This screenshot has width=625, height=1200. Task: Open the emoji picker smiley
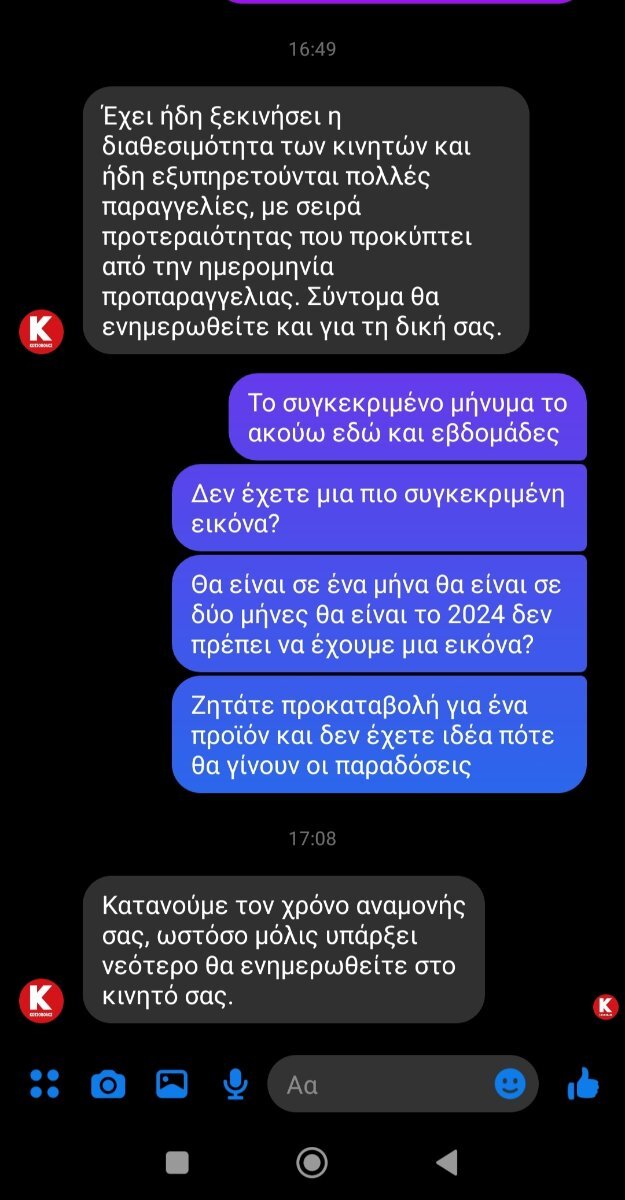[510, 1084]
